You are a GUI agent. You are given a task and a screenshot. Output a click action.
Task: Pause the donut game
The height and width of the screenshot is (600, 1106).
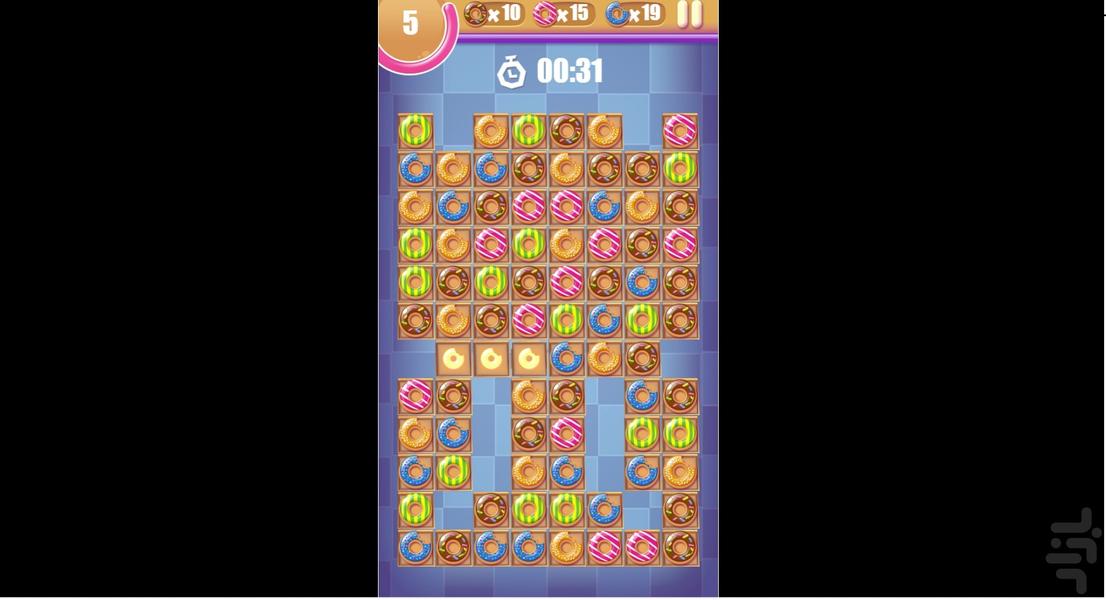pos(690,14)
